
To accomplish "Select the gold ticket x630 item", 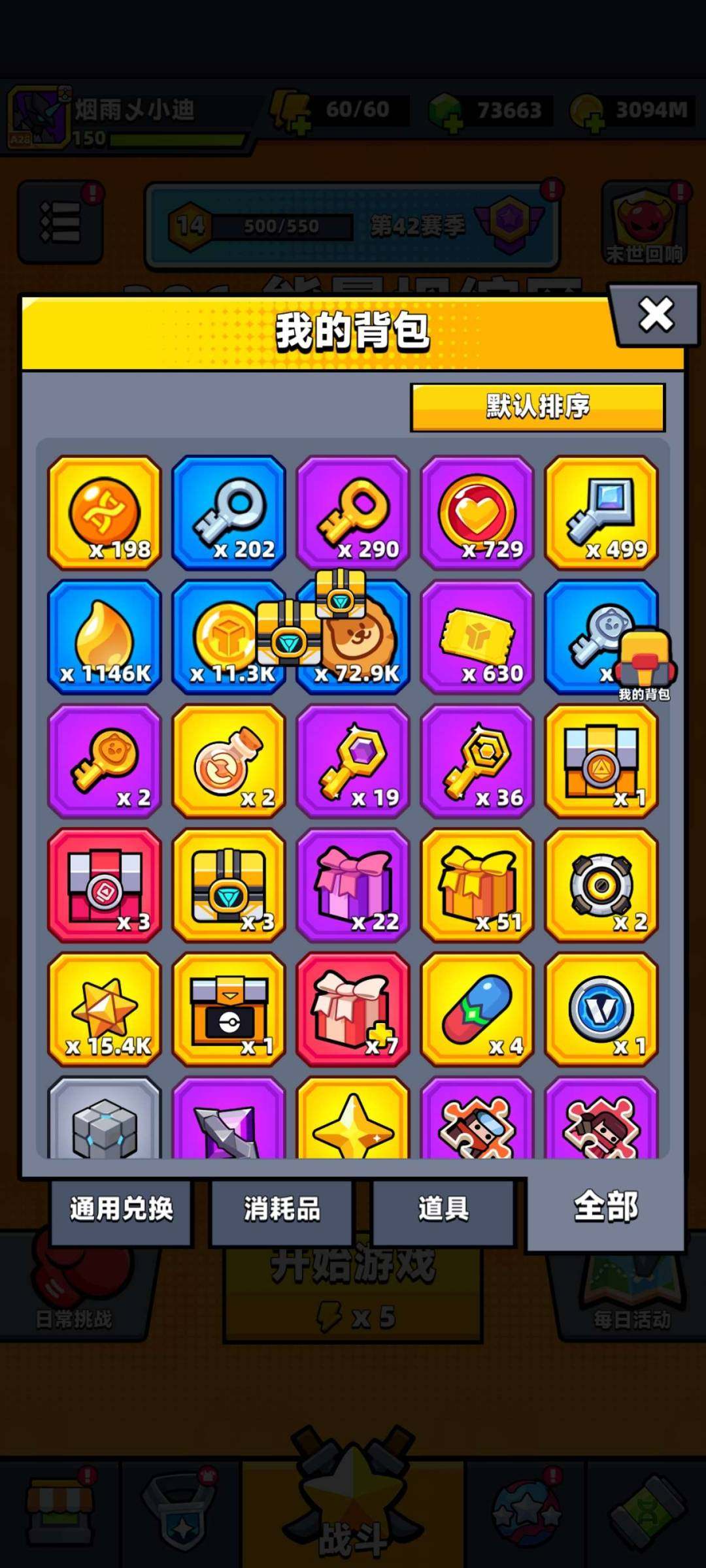I will pyautogui.click(x=477, y=636).
